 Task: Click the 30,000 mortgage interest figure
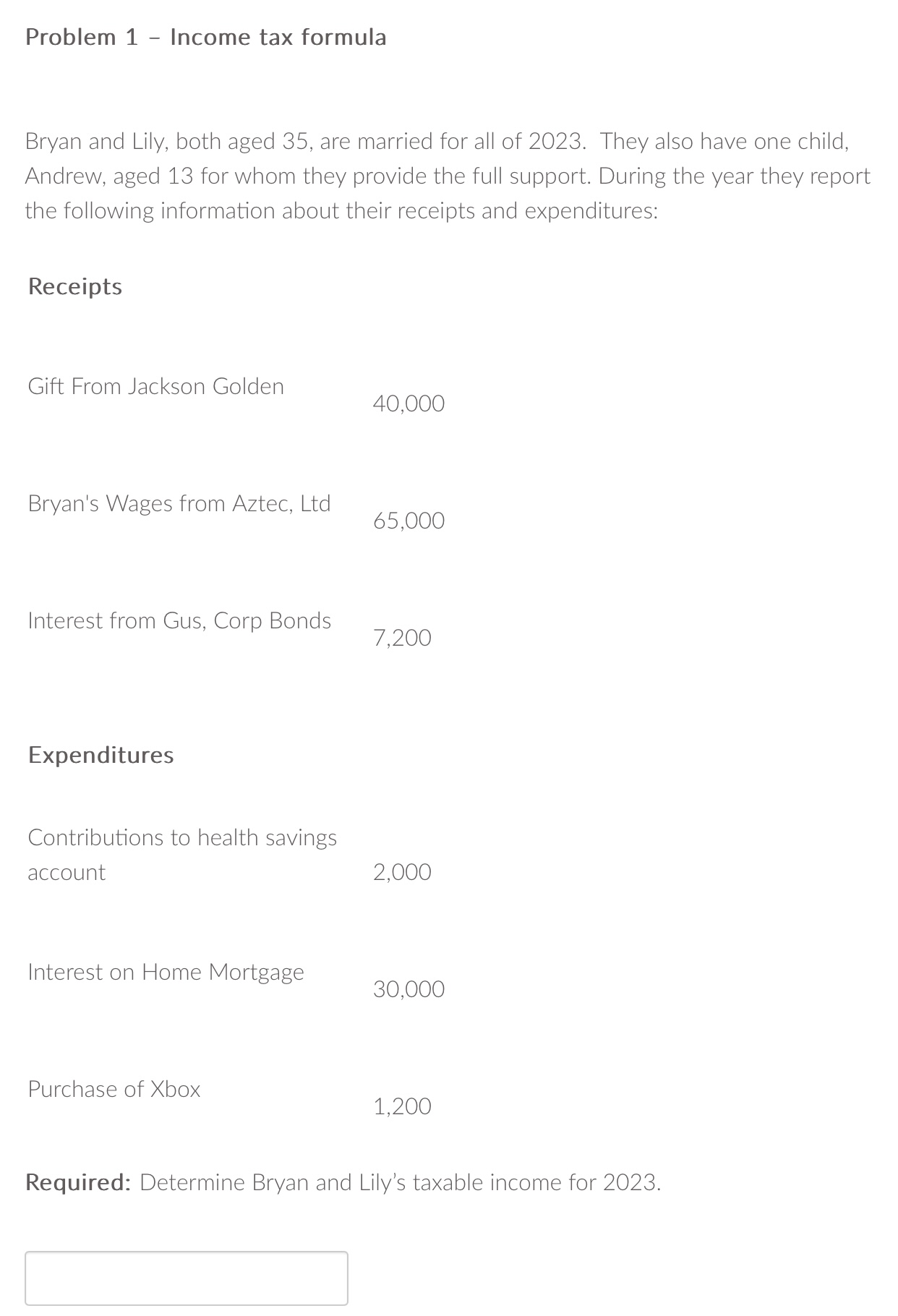tap(408, 988)
